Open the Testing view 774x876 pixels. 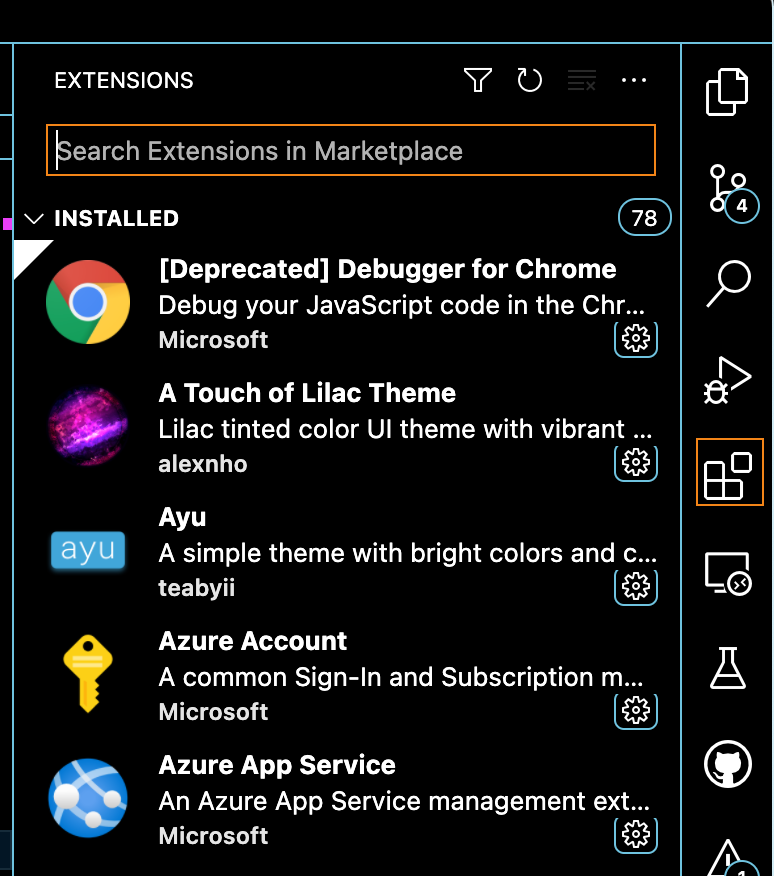[x=727, y=668]
